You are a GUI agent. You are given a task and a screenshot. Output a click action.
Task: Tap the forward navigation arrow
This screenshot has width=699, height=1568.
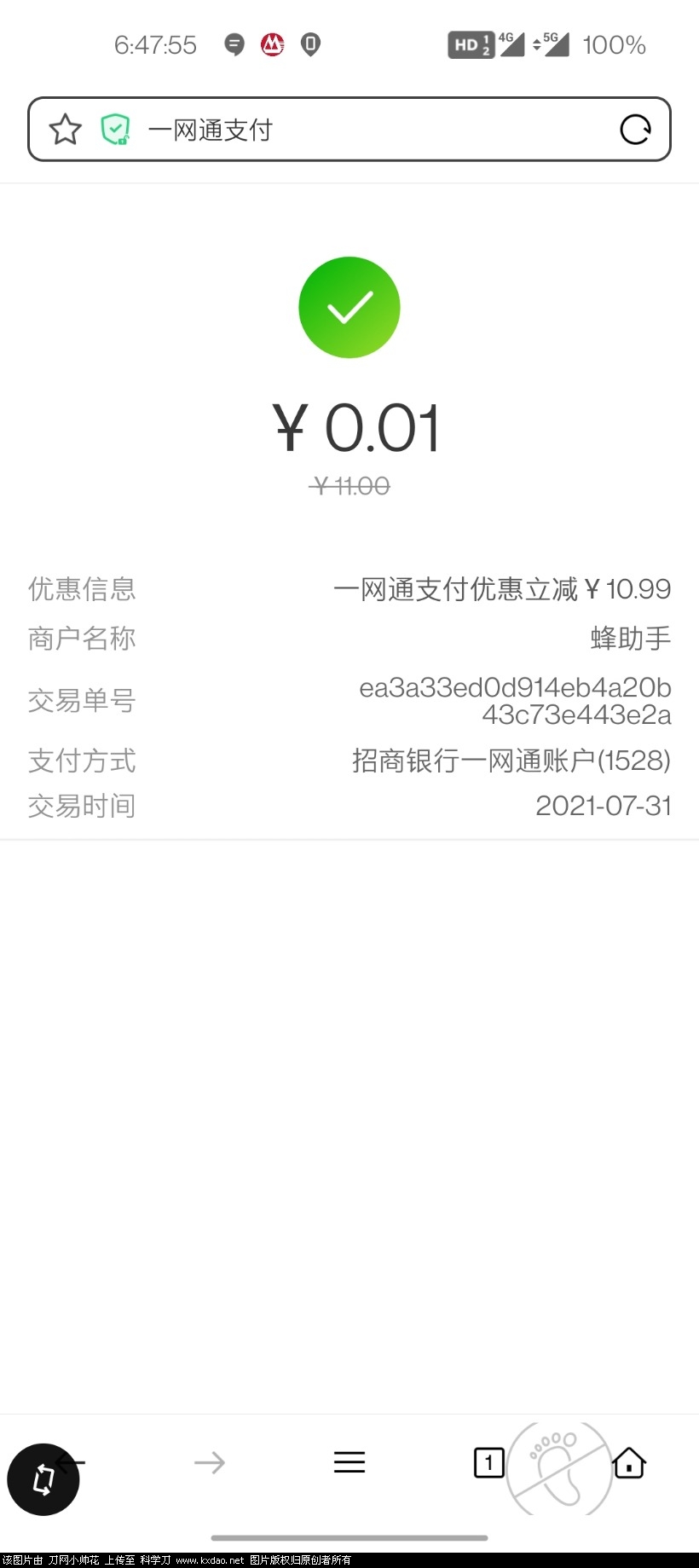click(210, 1461)
